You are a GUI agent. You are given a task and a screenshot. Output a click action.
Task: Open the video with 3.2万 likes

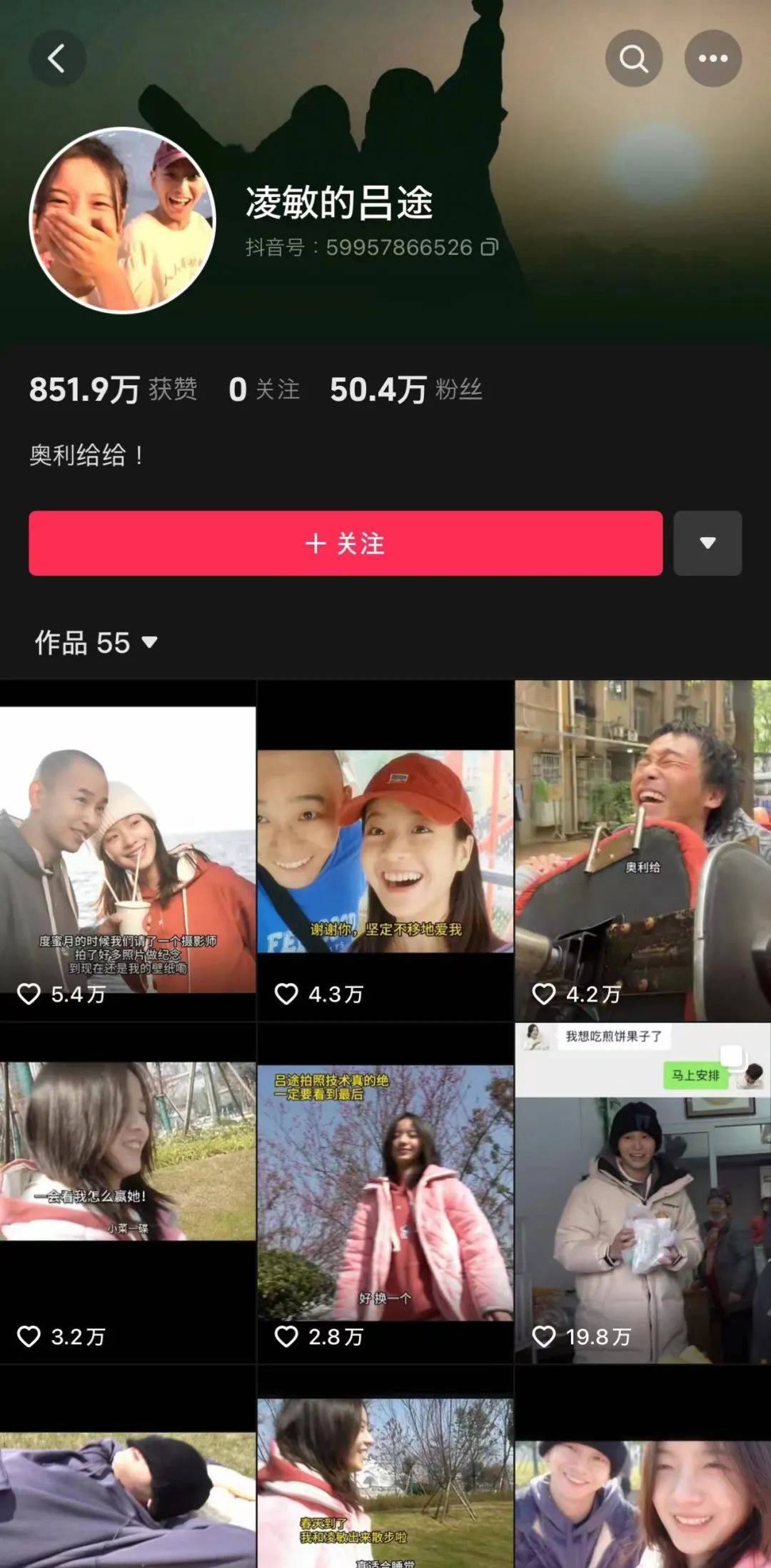click(128, 1193)
